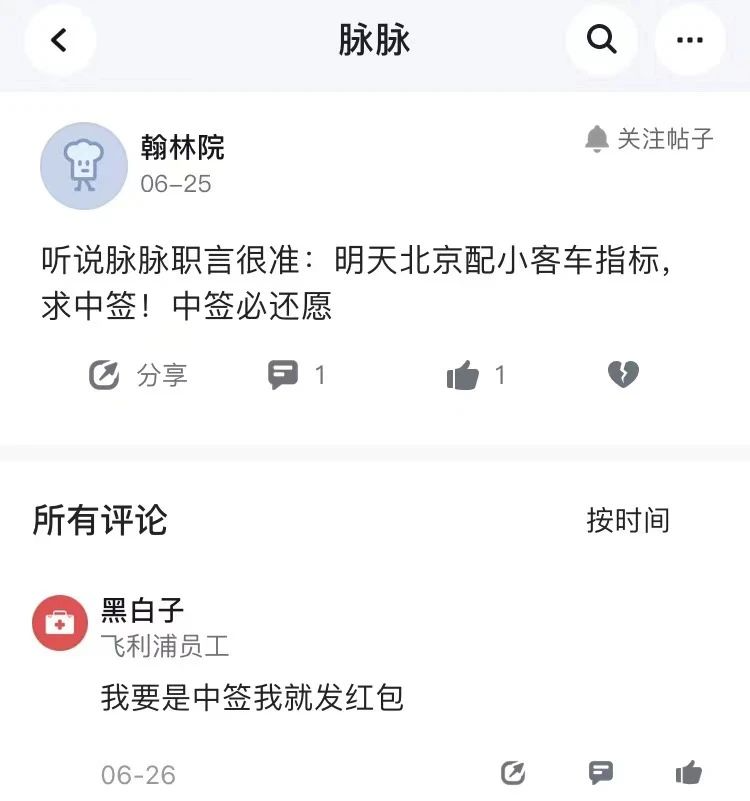Follow this post via 关注帖子
The image size is (750, 801).
[x=650, y=139]
